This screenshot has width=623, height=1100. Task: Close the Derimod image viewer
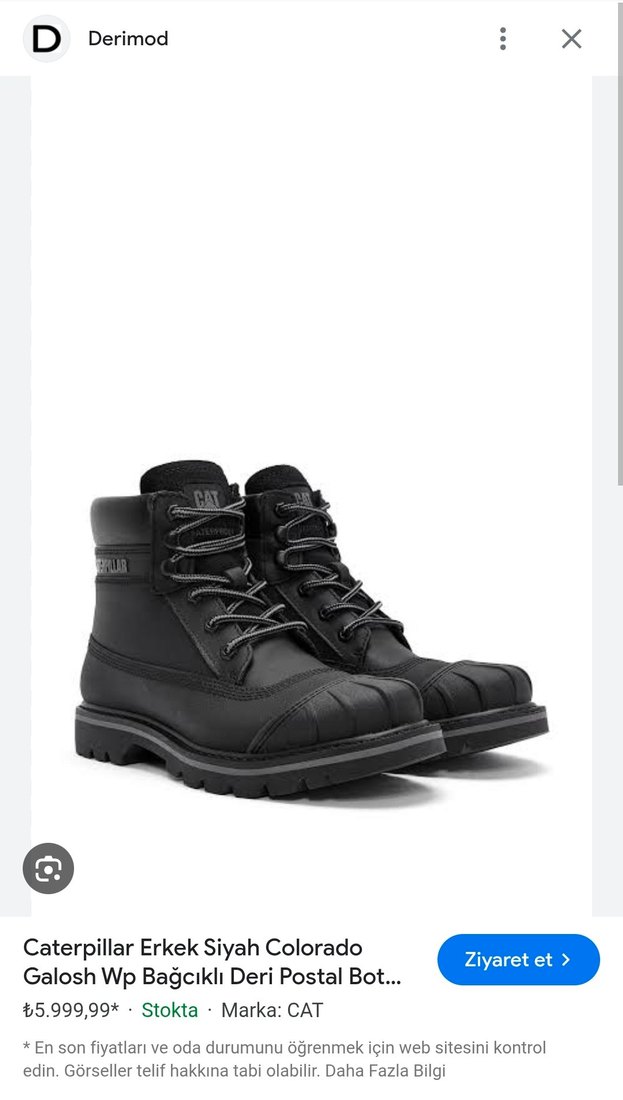571,39
